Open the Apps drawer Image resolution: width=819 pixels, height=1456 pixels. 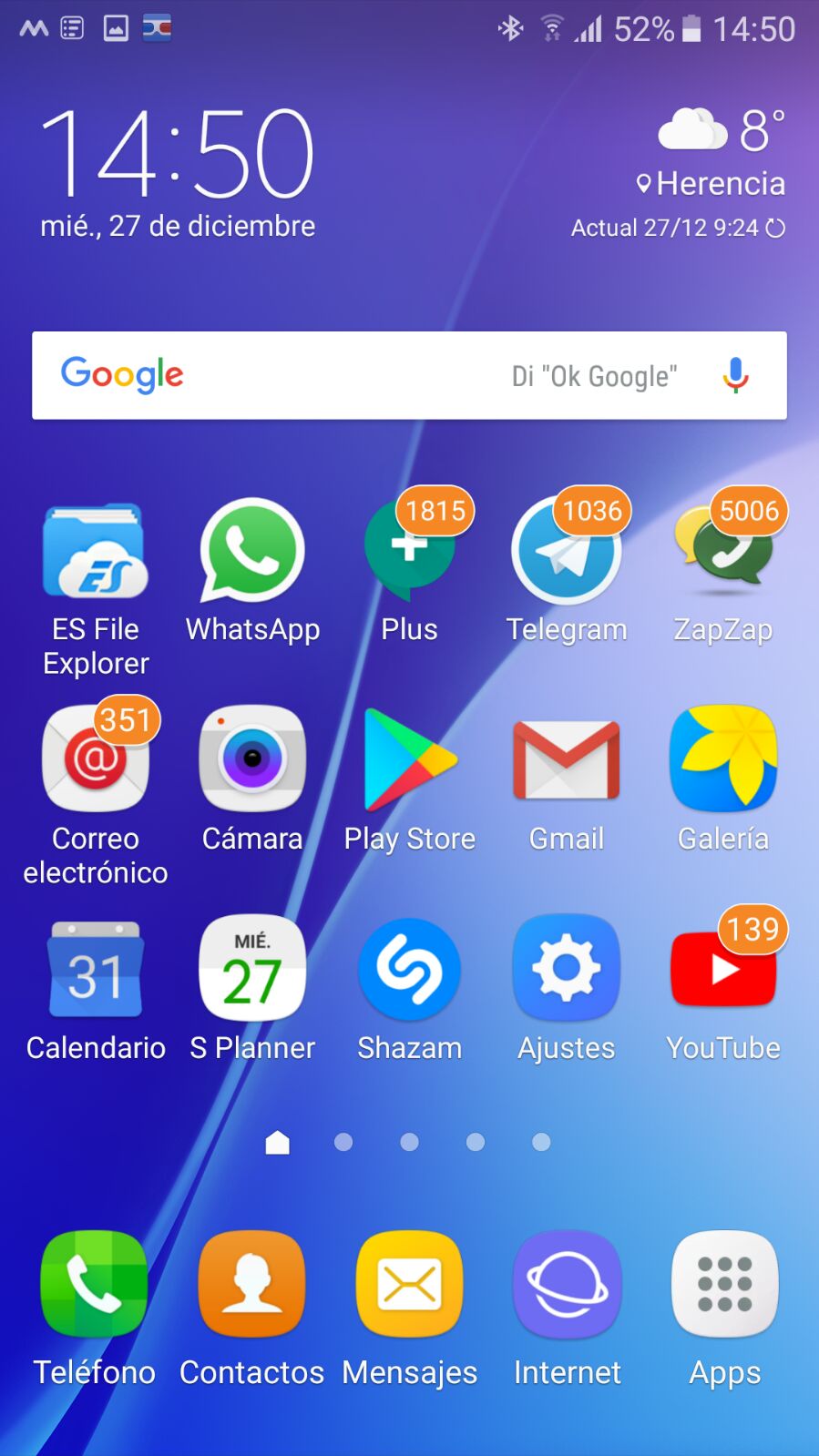pos(724,1286)
